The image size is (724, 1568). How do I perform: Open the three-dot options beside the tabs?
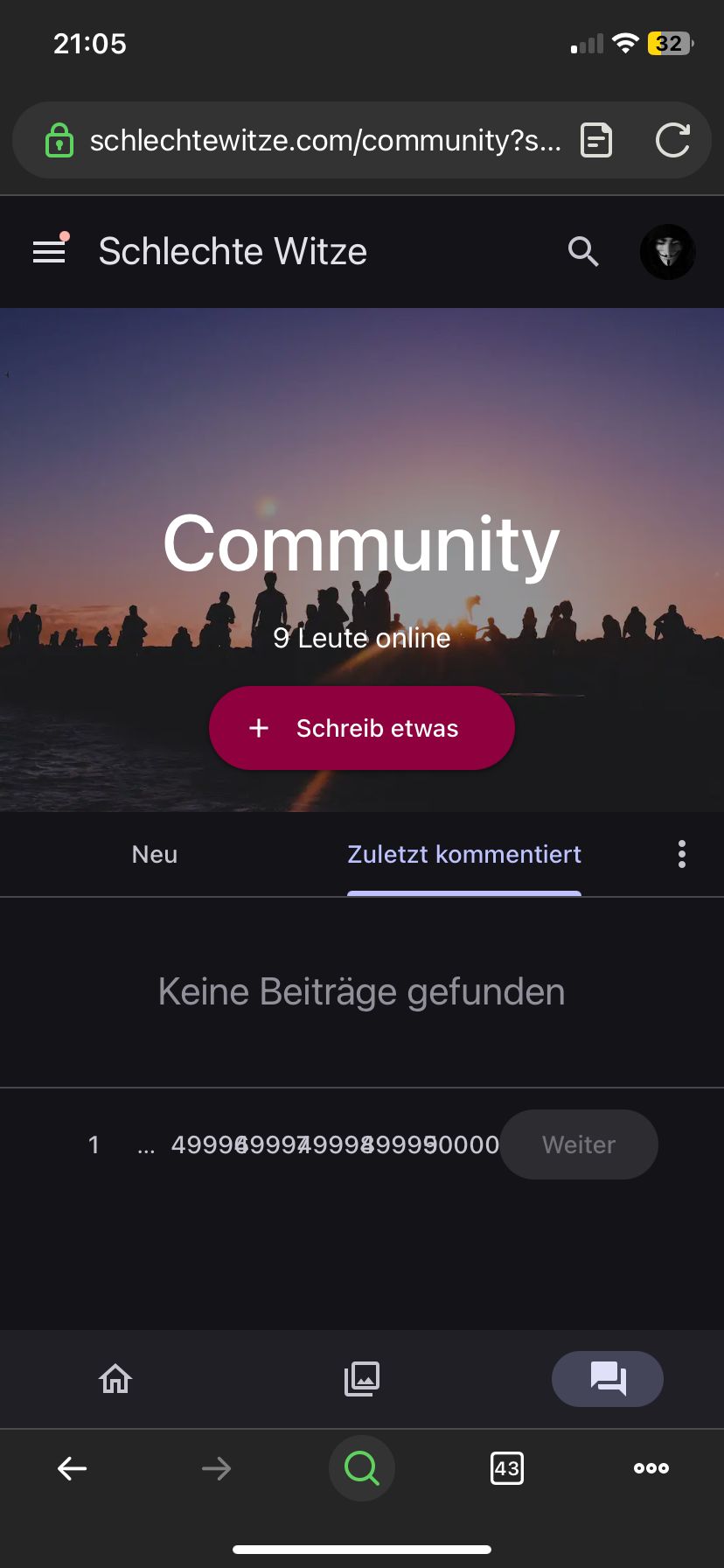point(682,854)
